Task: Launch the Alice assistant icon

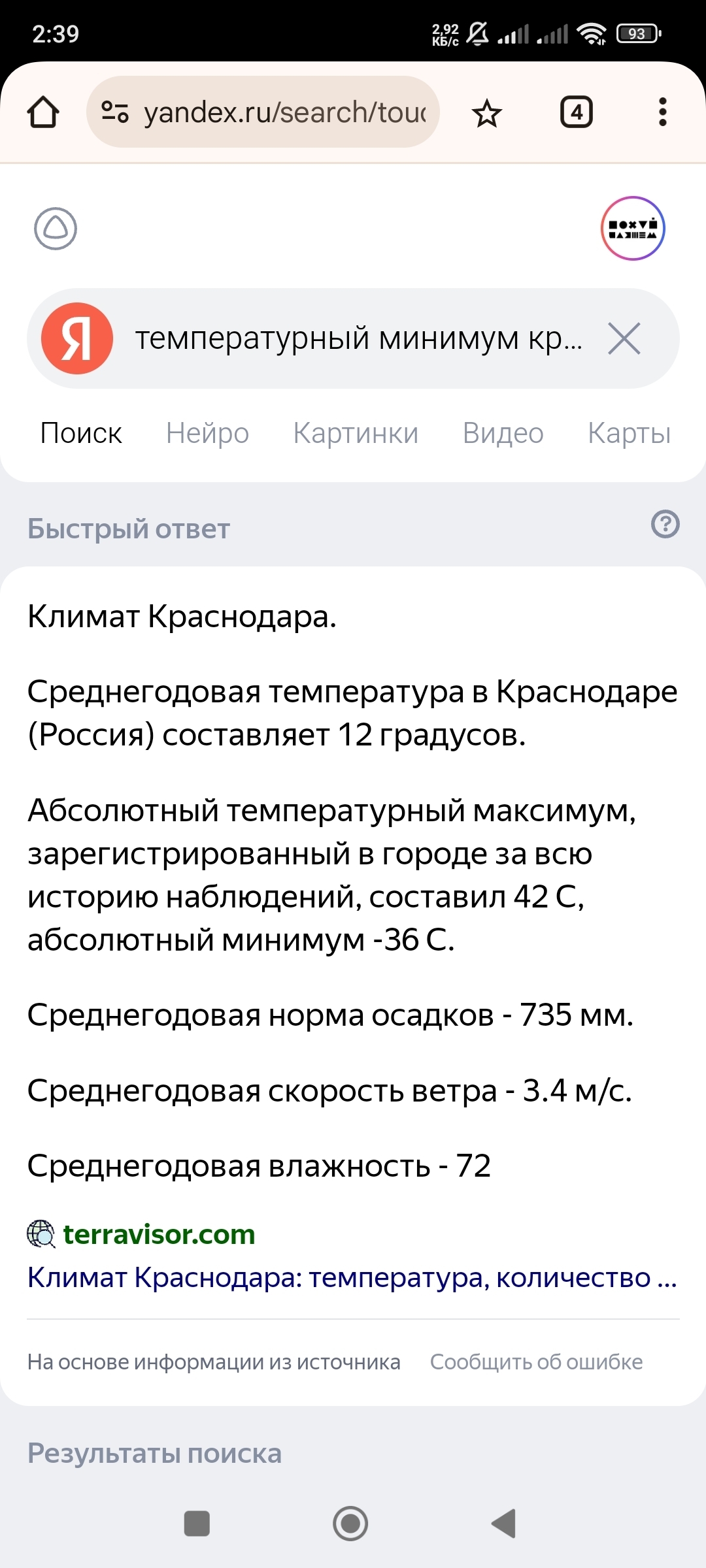Action: pyautogui.click(x=56, y=229)
